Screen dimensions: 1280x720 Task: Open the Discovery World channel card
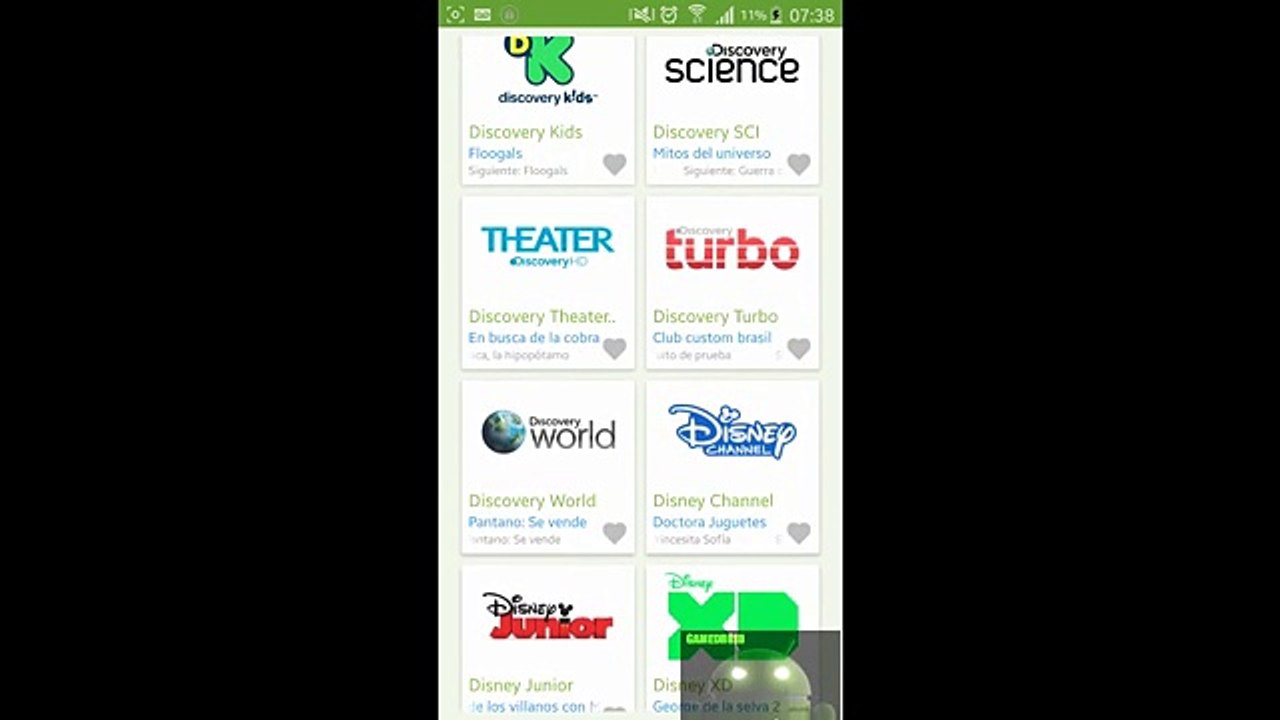coord(548,467)
